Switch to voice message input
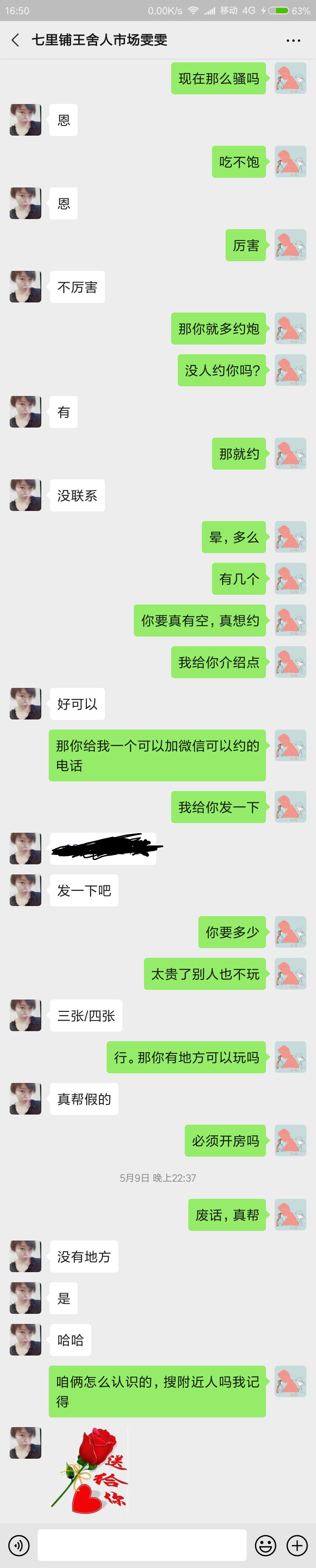The height and width of the screenshot is (1568, 316). pos(19,1545)
